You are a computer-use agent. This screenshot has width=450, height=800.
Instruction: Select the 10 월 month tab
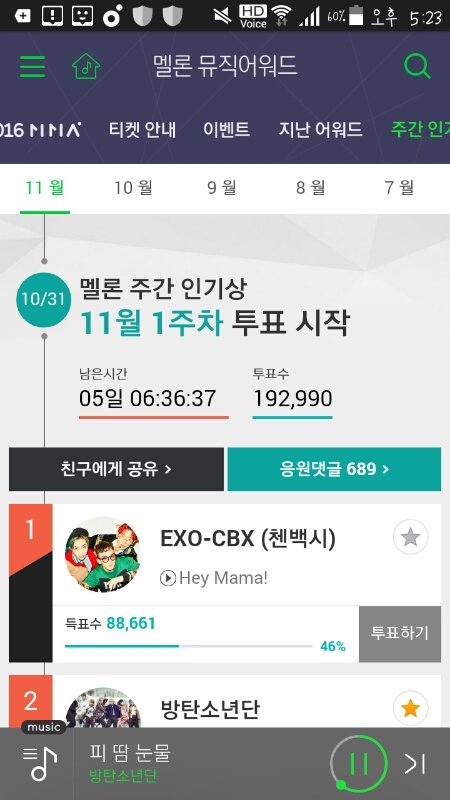[x=133, y=187]
